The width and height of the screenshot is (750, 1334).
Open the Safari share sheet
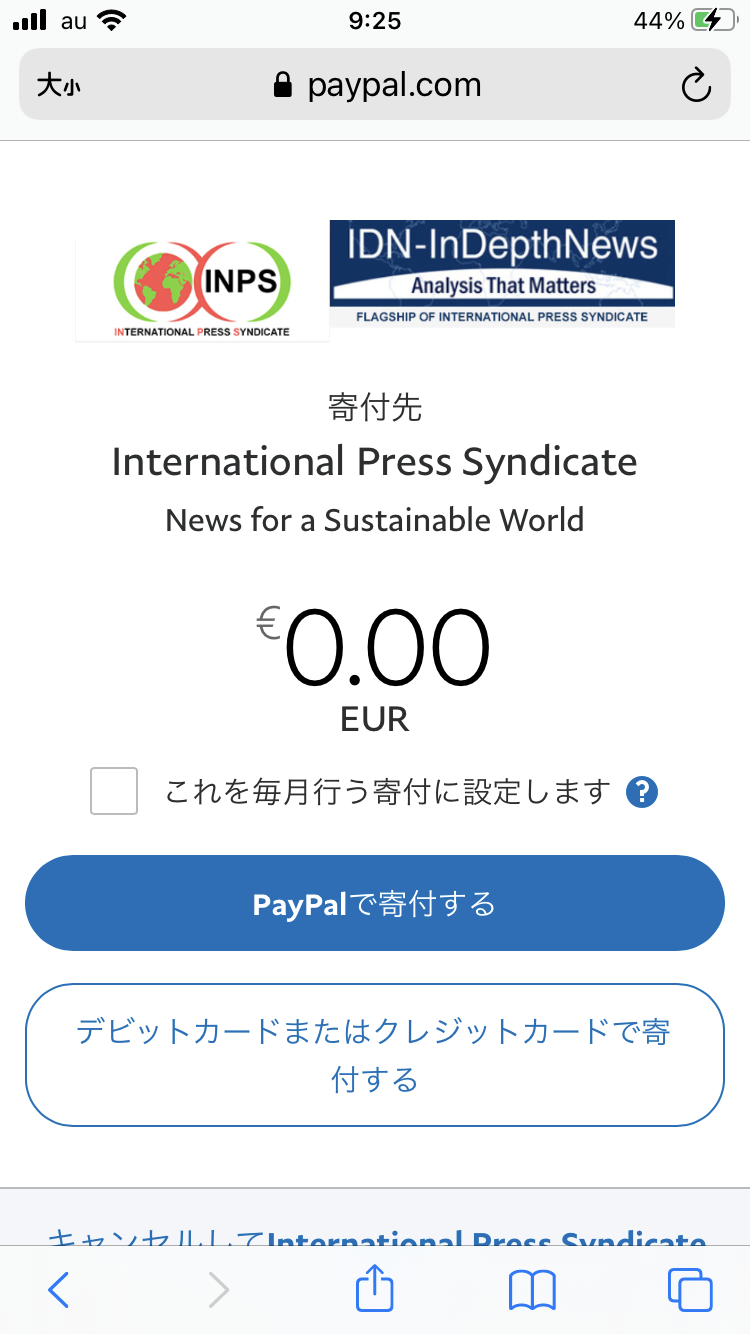click(x=375, y=1290)
